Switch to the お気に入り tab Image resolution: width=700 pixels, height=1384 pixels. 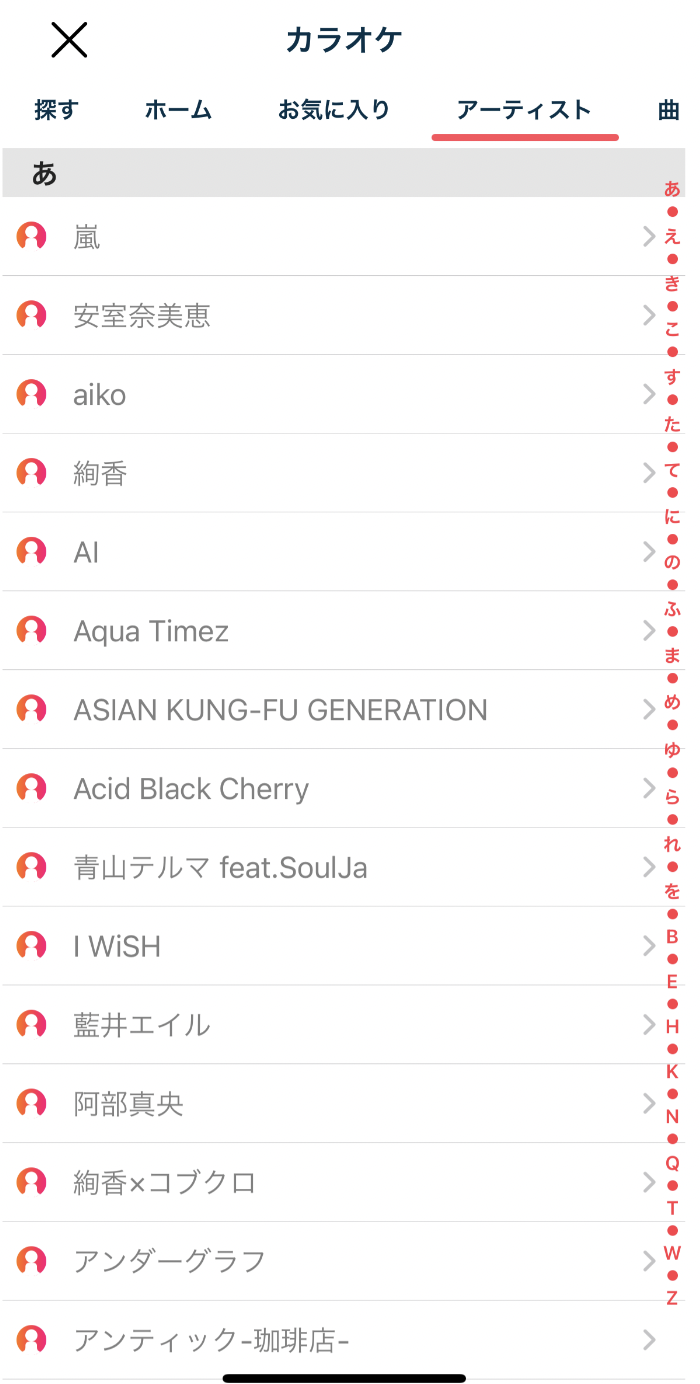[334, 110]
